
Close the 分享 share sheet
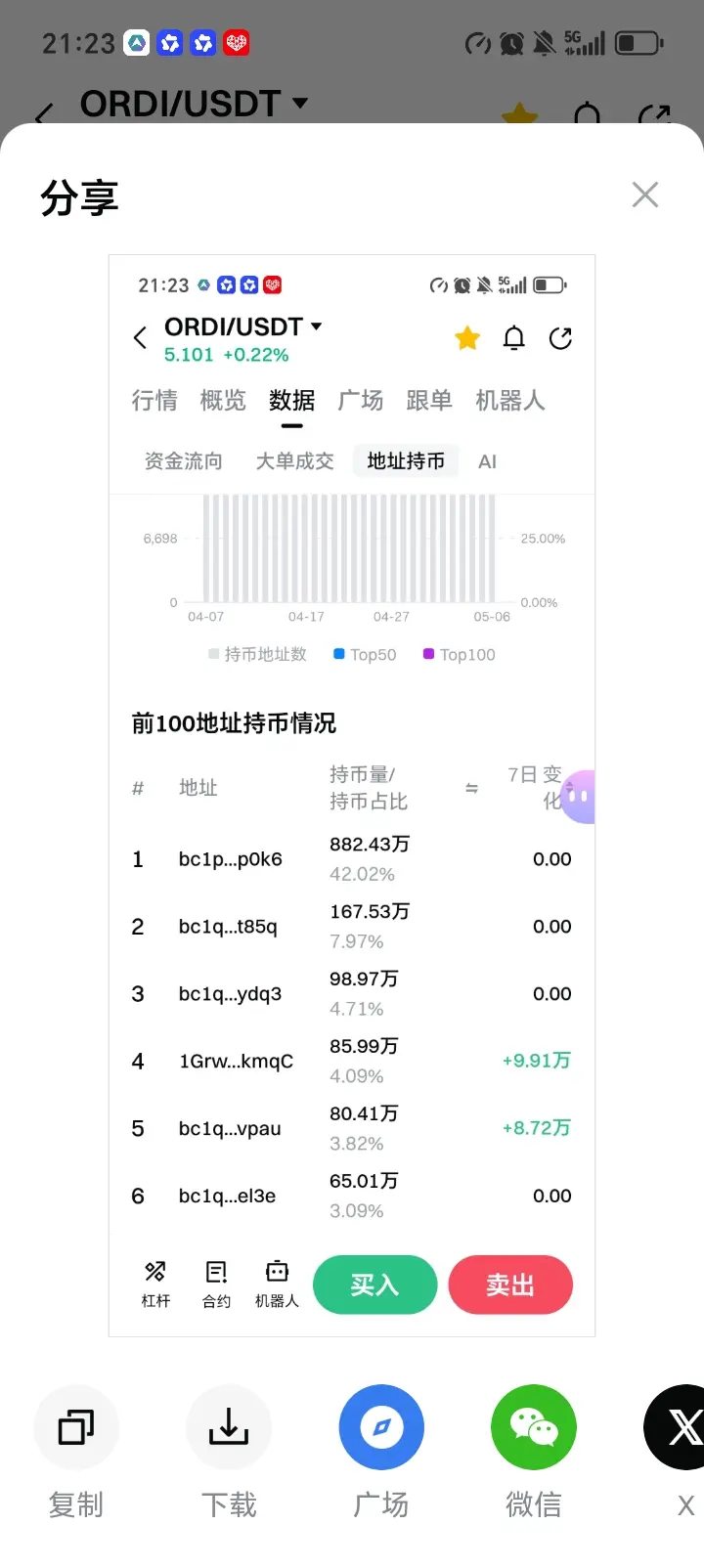[x=645, y=195]
